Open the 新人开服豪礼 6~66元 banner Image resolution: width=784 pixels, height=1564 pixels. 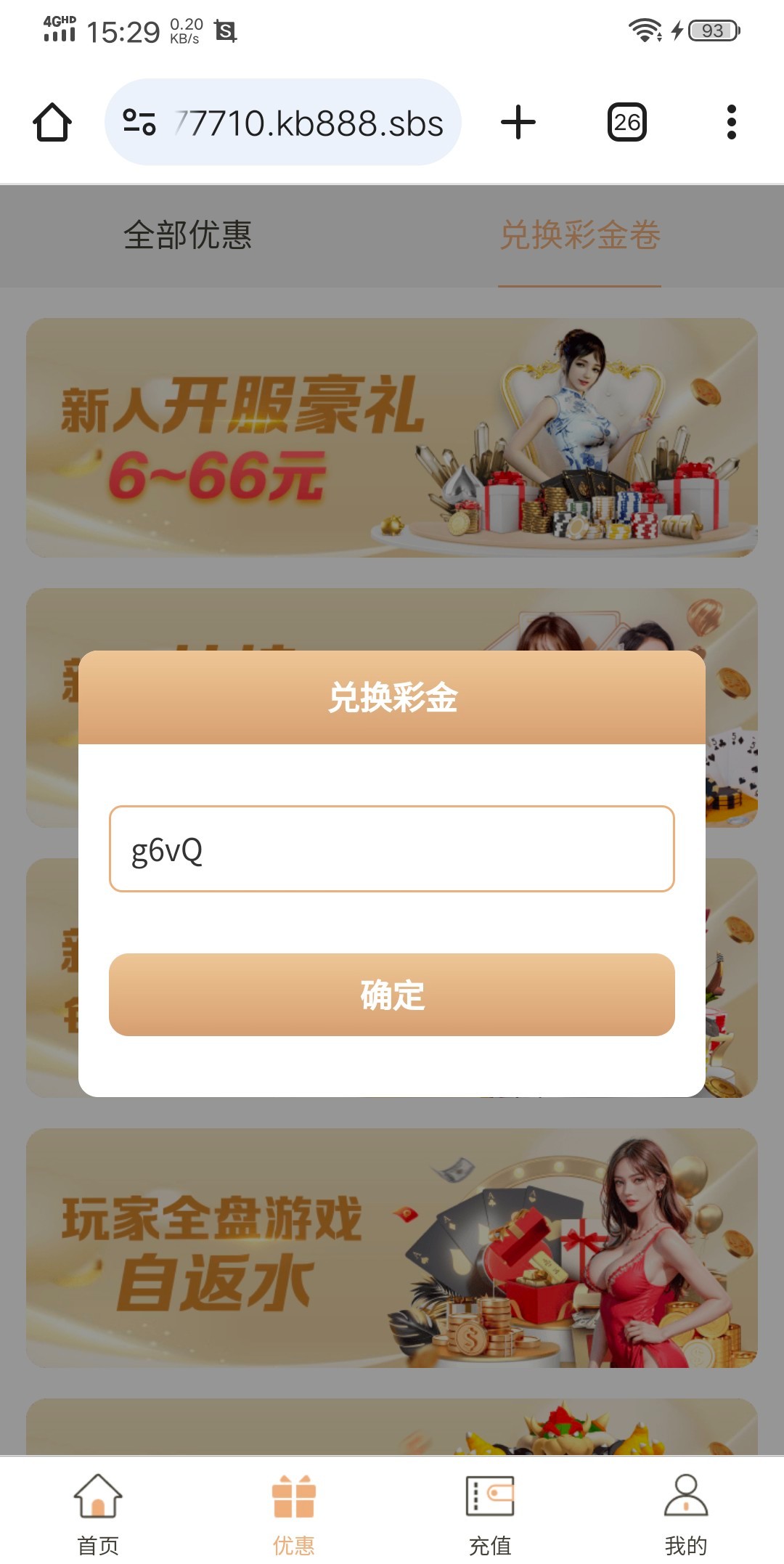(x=392, y=438)
